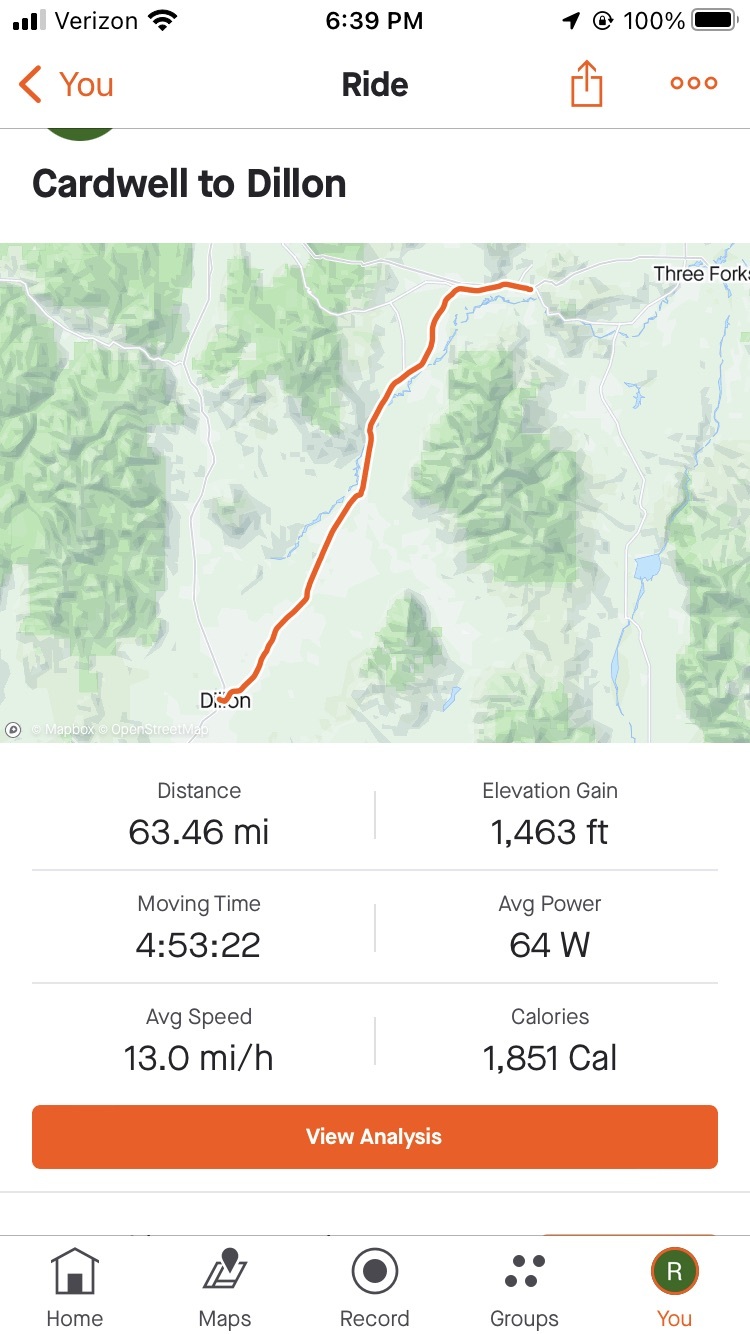750x1334 pixels.
Task: Tap the View Analysis button
Action: tap(375, 1137)
